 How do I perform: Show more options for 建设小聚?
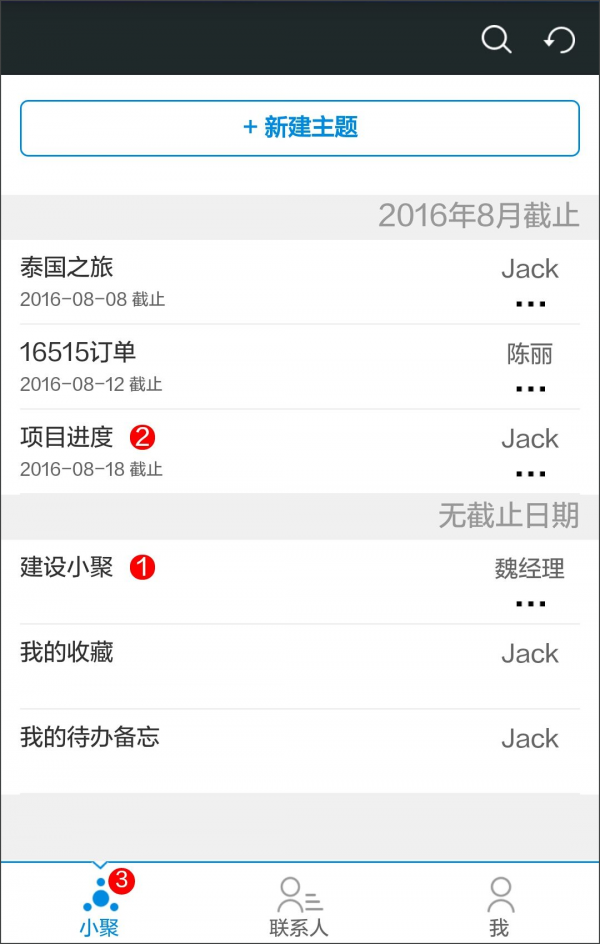click(530, 604)
